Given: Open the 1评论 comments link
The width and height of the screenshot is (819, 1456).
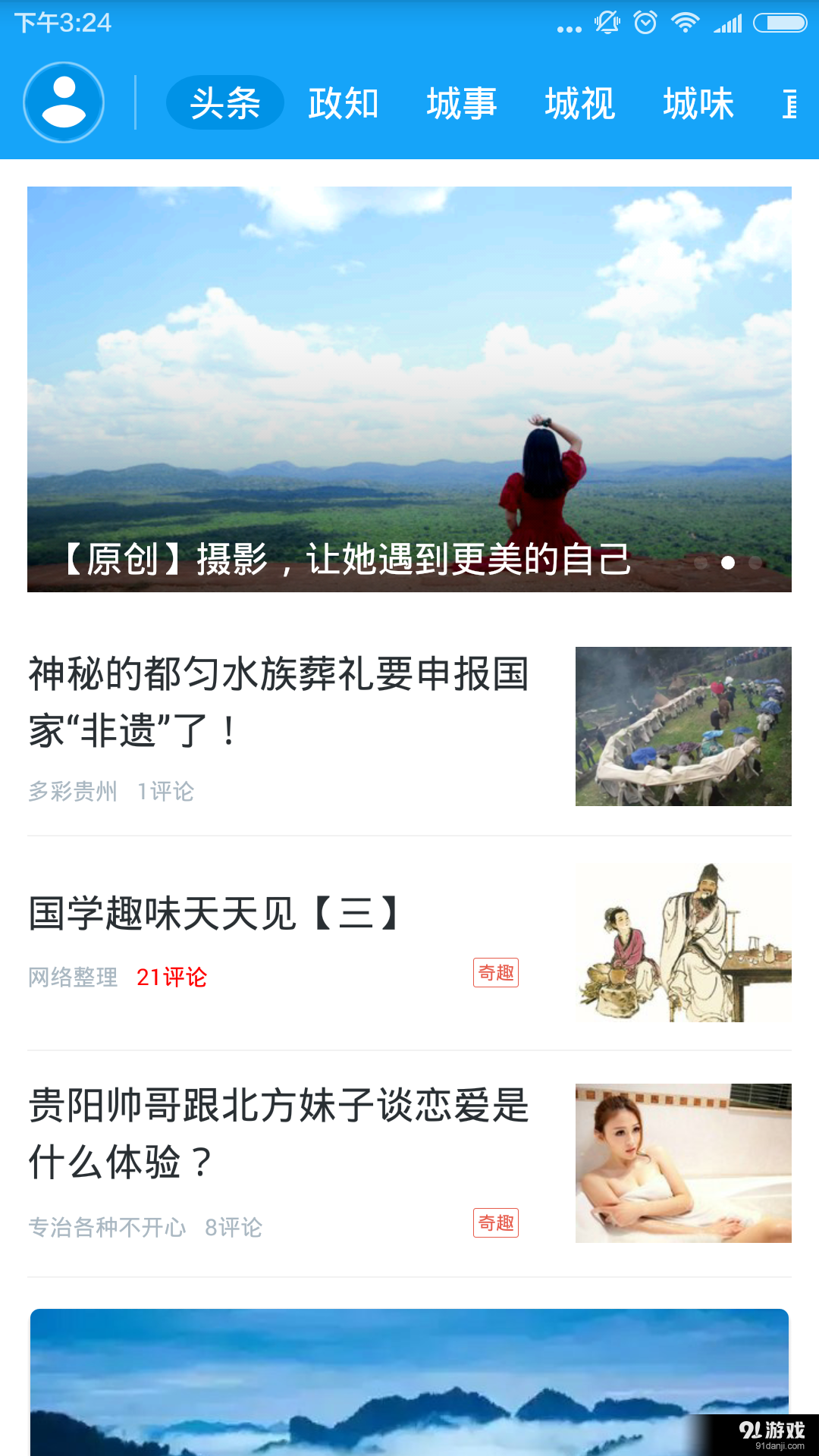Looking at the screenshot, I should click(166, 792).
